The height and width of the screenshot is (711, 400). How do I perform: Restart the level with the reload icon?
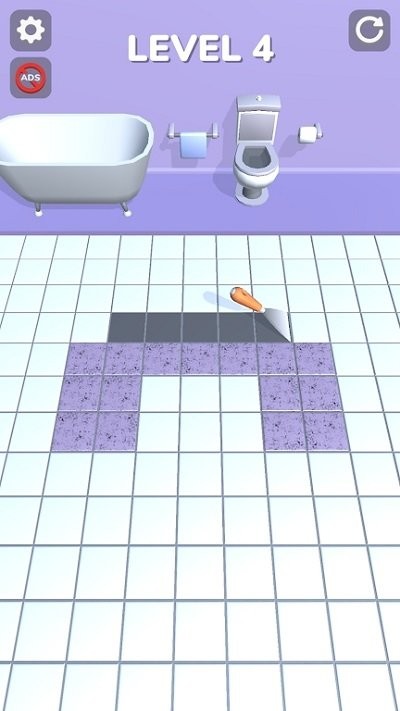point(369,30)
